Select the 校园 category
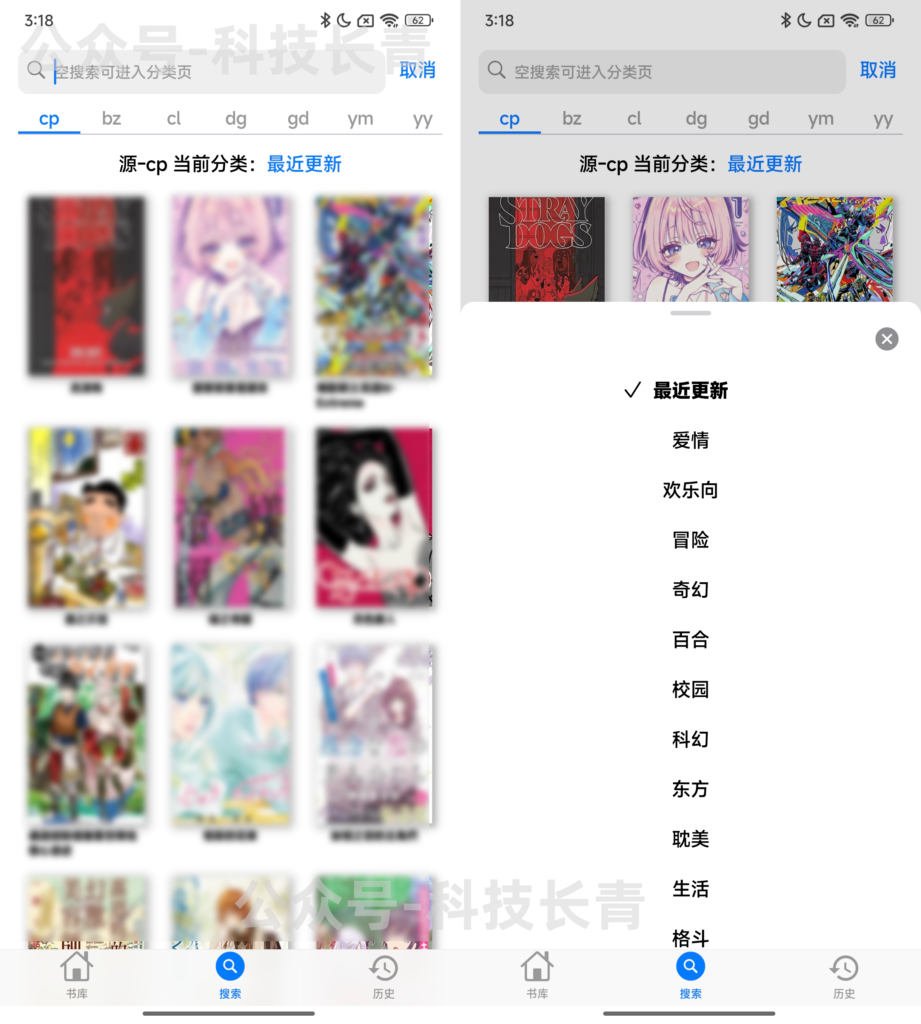Viewport: 921px width, 1024px height. (690, 690)
